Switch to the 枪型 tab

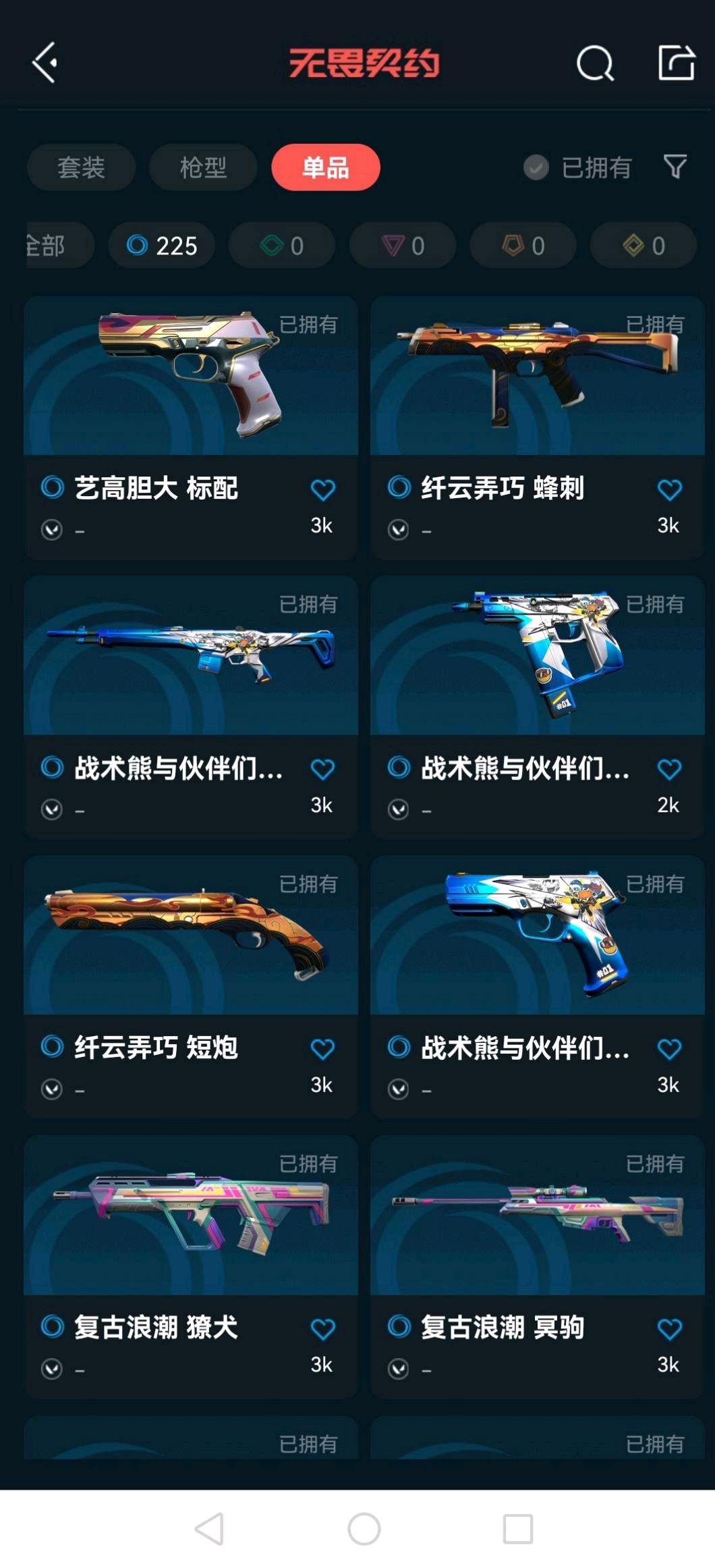(x=202, y=167)
